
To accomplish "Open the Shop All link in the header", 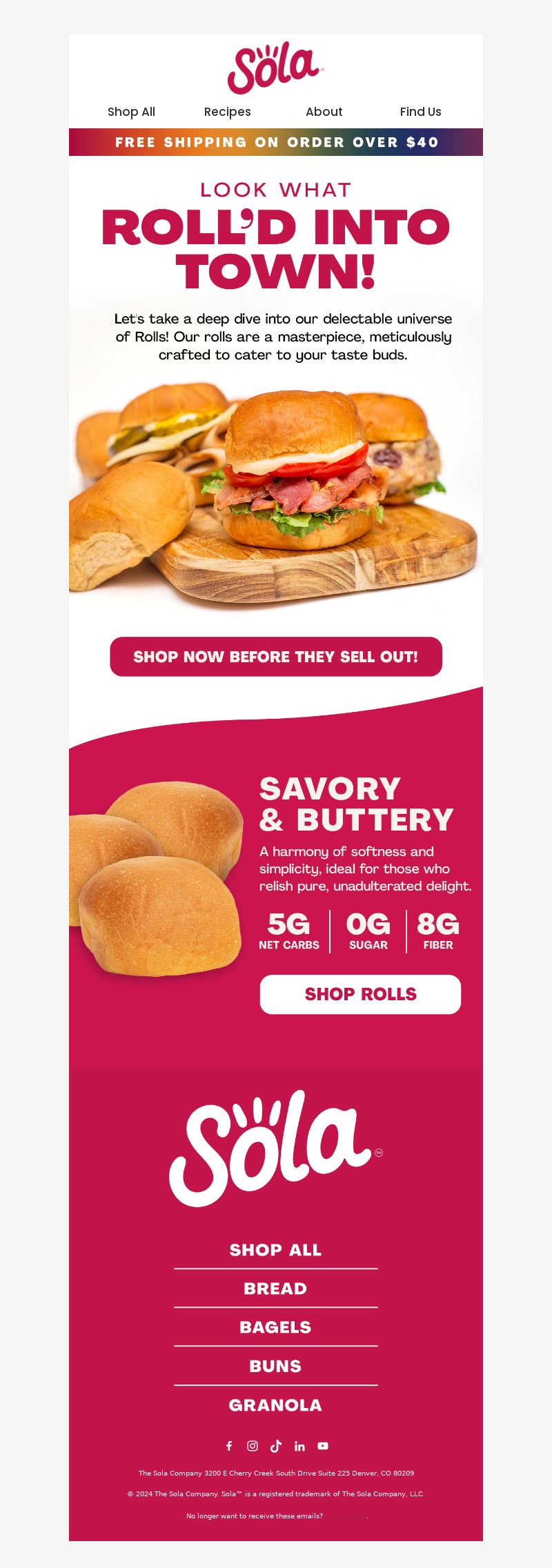I will pos(131,112).
